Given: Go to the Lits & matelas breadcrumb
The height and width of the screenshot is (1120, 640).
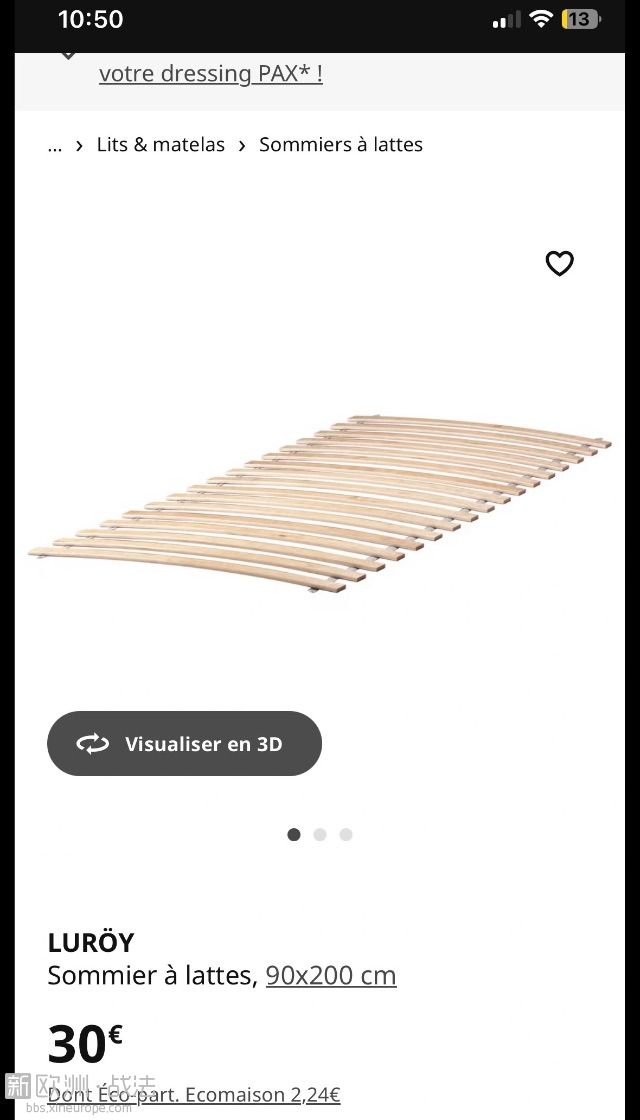Looking at the screenshot, I should 160,144.
